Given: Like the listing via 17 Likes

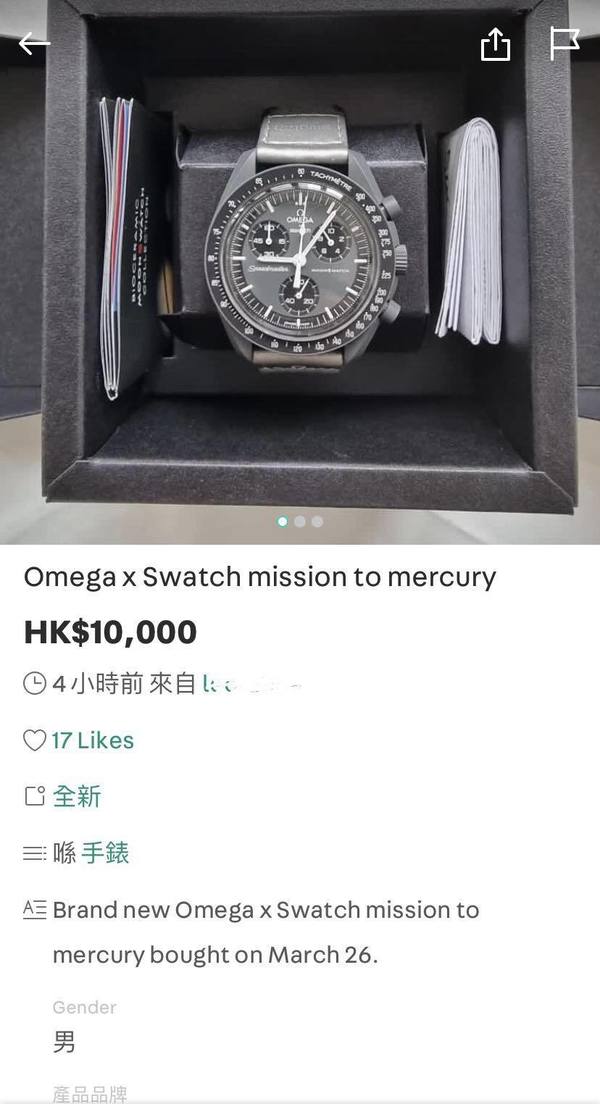Looking at the screenshot, I should 79,740.
